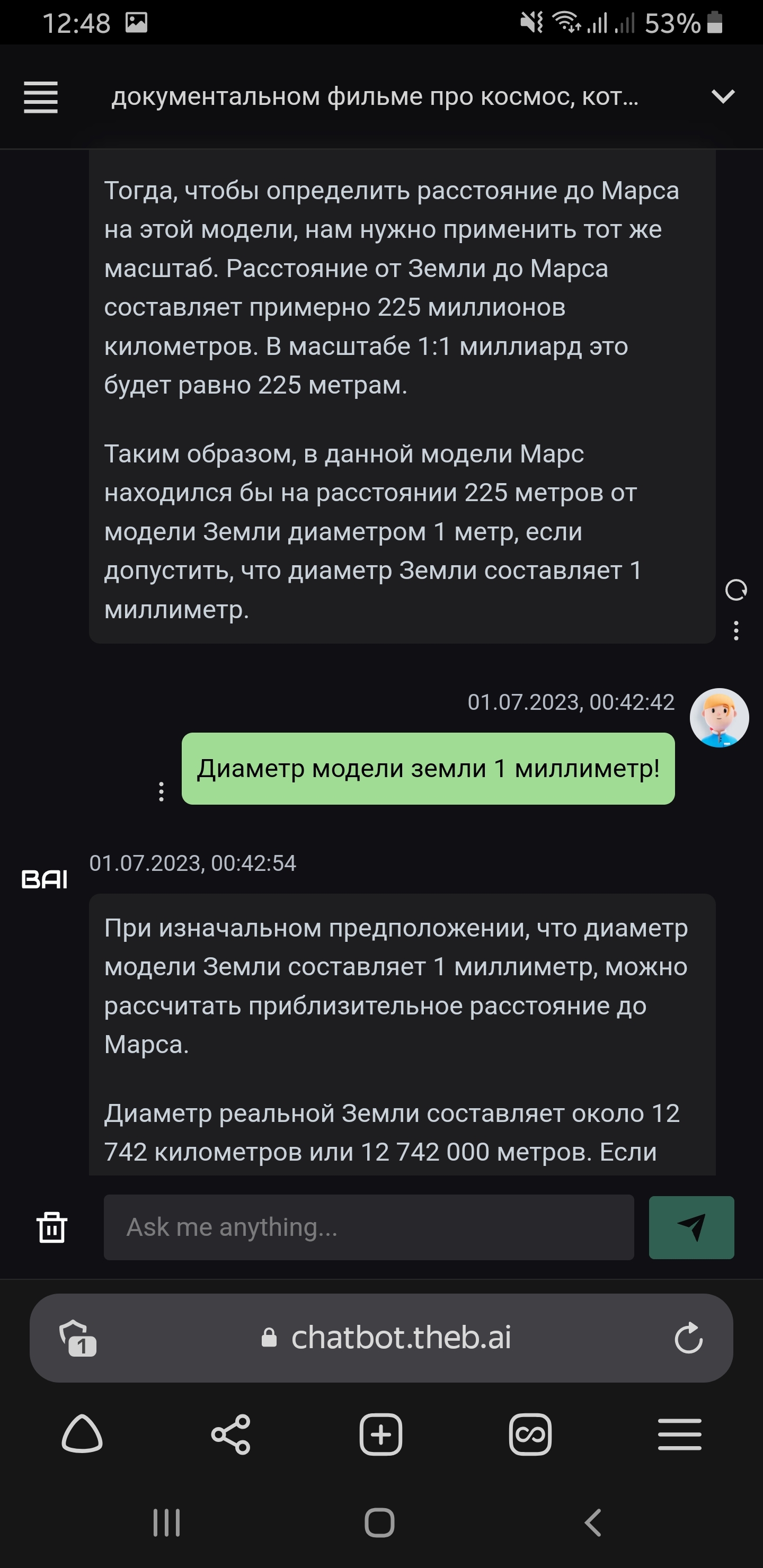
Task: Go back using the system back button
Action: click(592, 1523)
